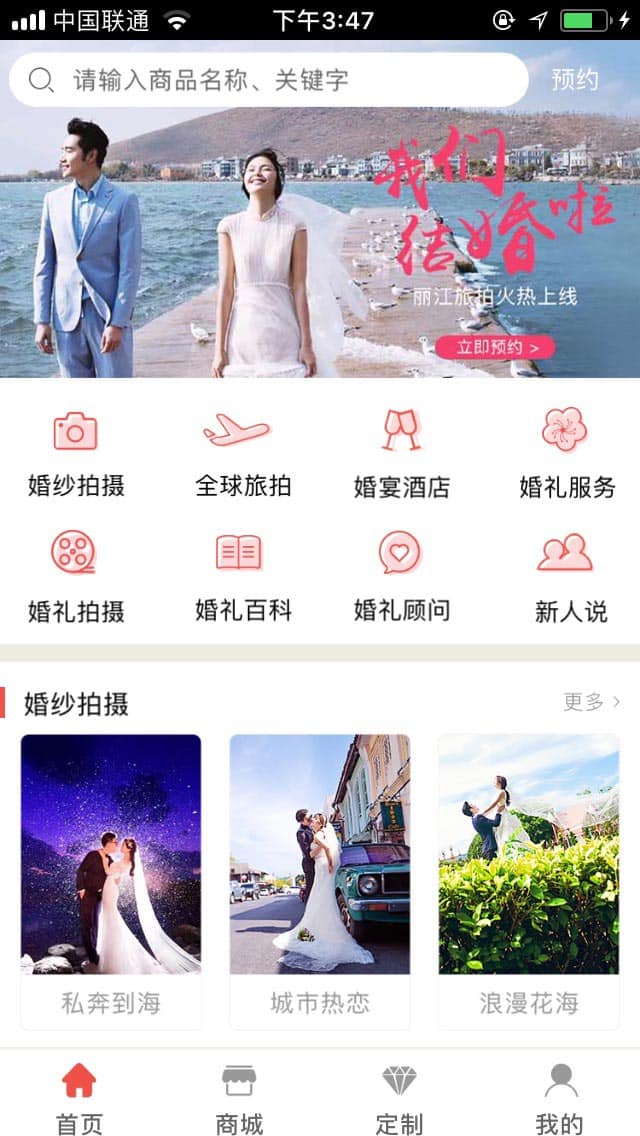Image resolution: width=640 pixels, height=1136 pixels.
Task: Switch to the 首页 tab
Action: click(79, 1097)
